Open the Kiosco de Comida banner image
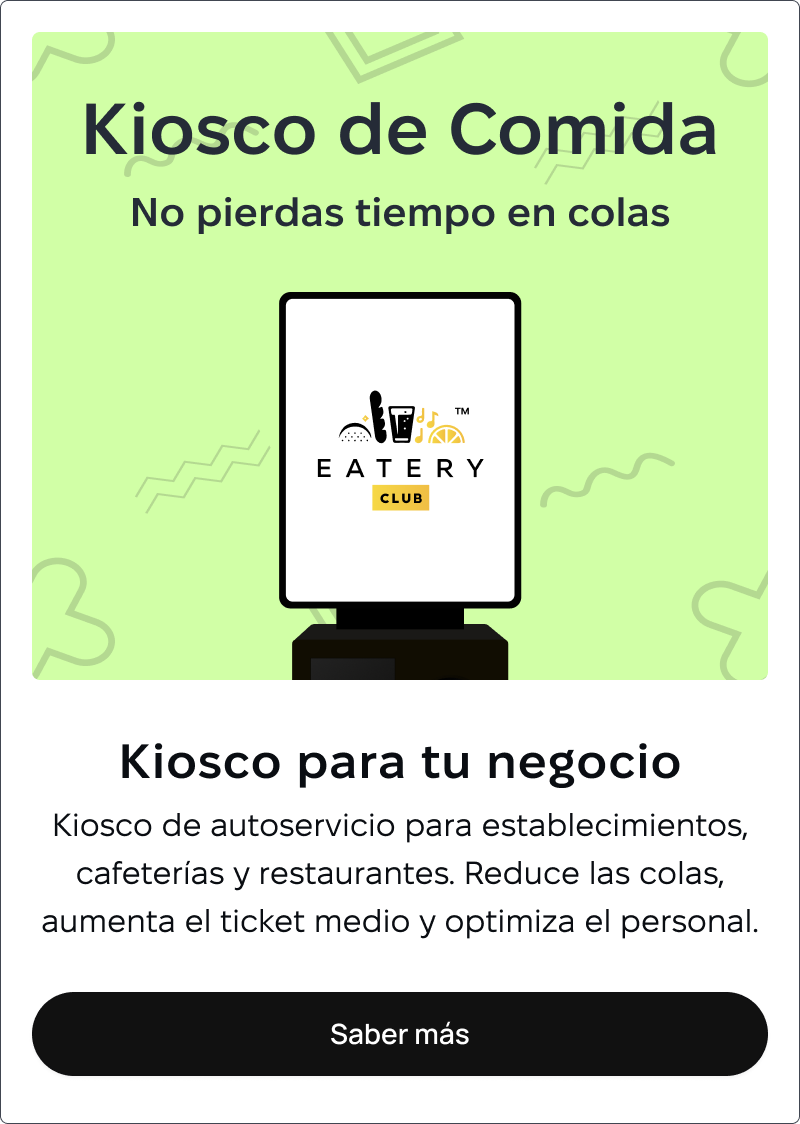This screenshot has height=1124, width=800. [400, 356]
